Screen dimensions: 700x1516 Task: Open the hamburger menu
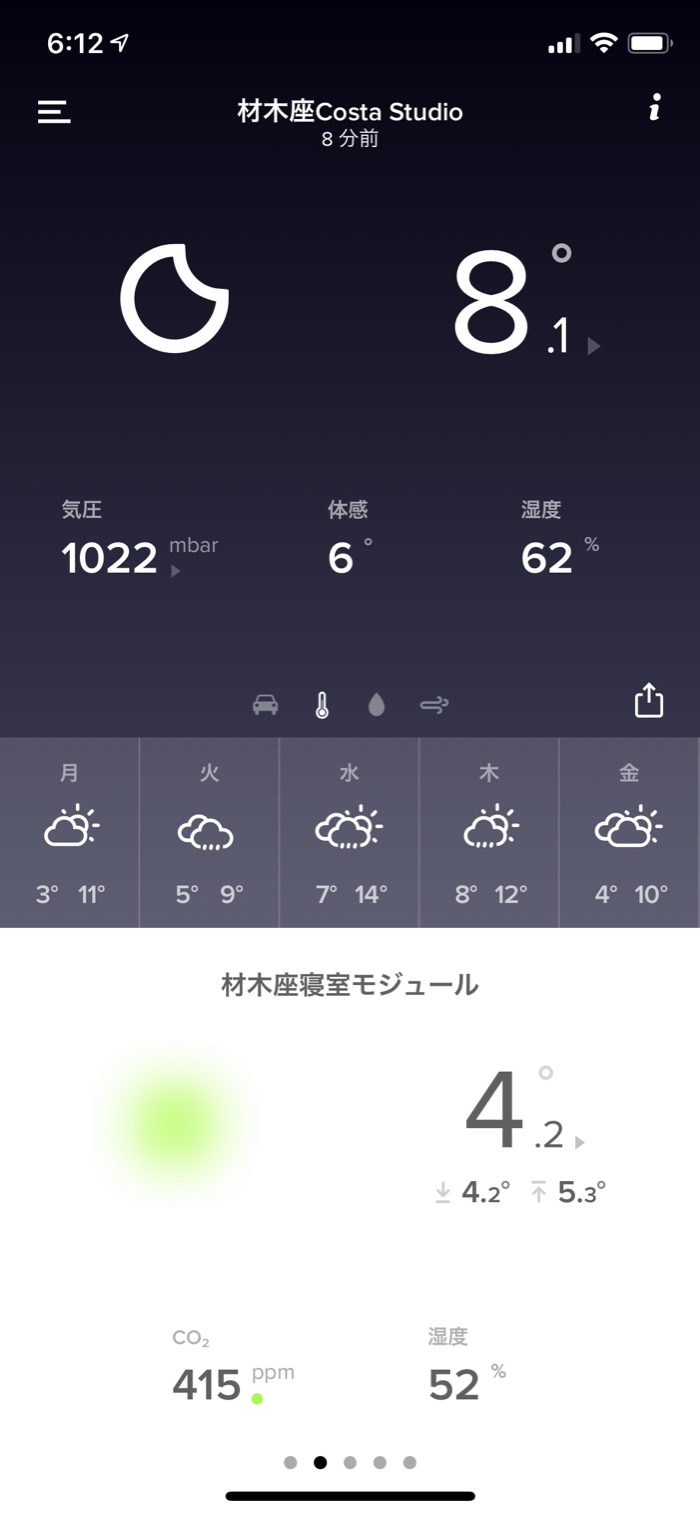point(54,112)
